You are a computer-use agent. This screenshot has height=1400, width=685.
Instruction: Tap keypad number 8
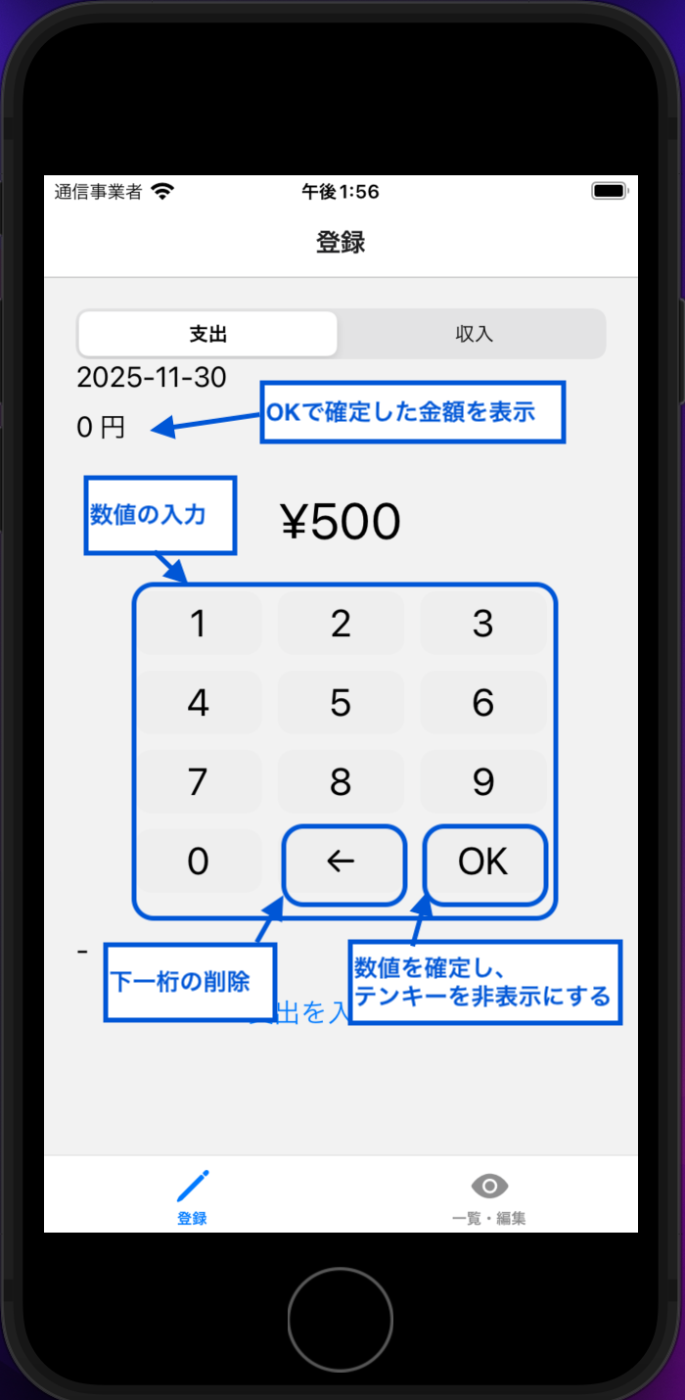pyautogui.click(x=341, y=782)
